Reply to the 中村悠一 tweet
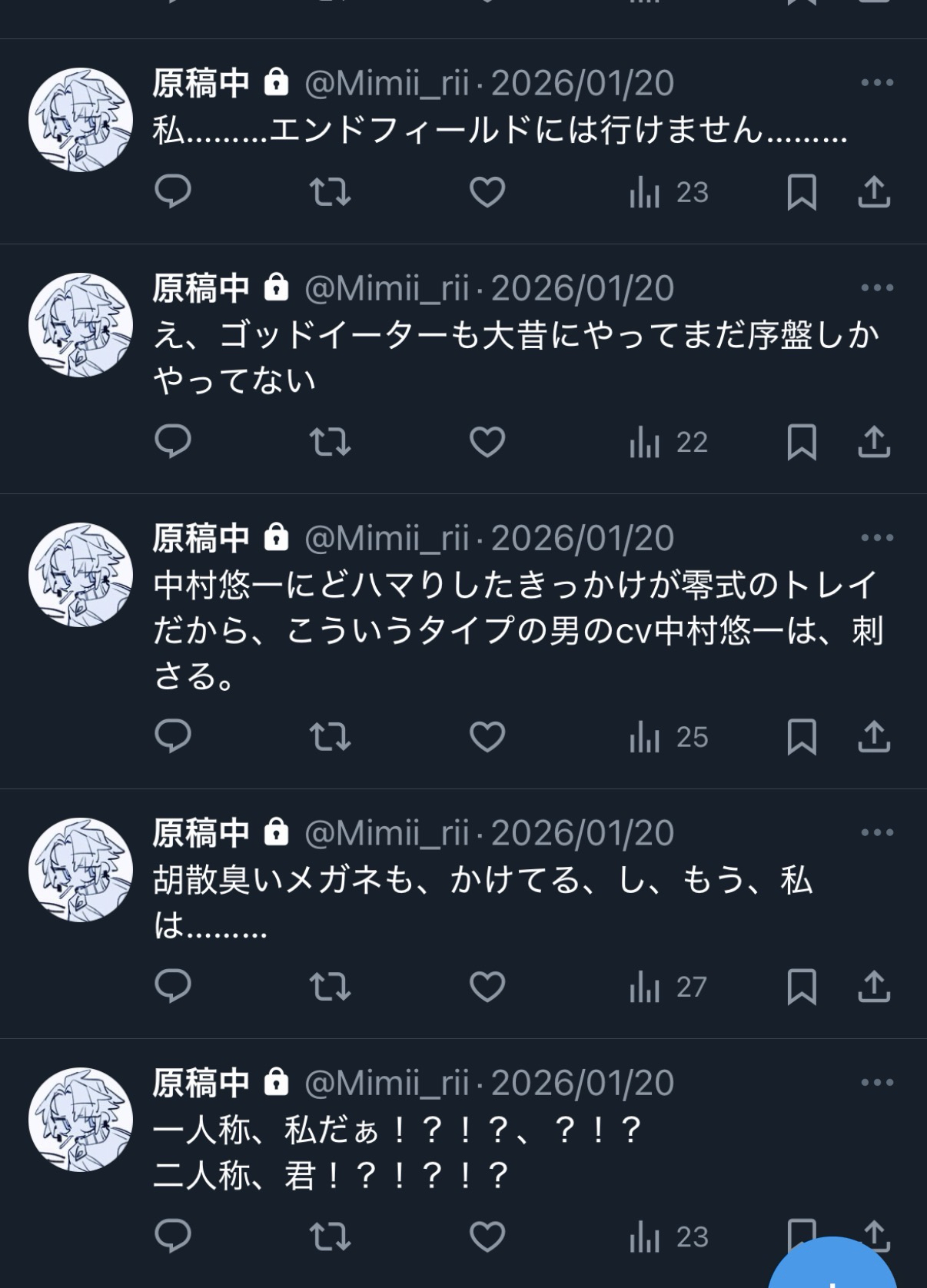This screenshot has width=927, height=1288. [173, 736]
